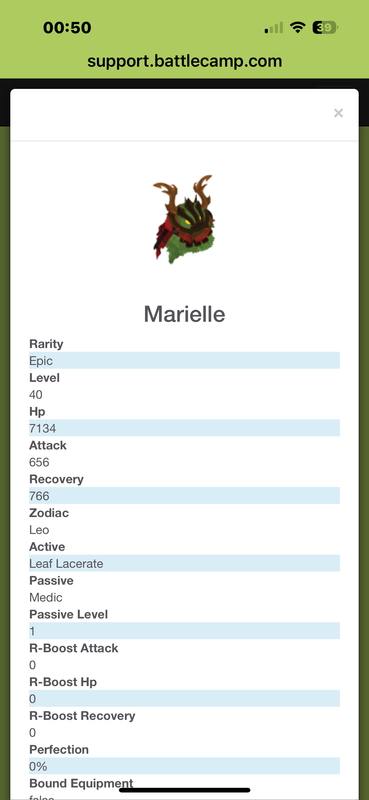Tap the support.battlecamp.com address bar
The height and width of the screenshot is (800, 369).
pos(184,61)
